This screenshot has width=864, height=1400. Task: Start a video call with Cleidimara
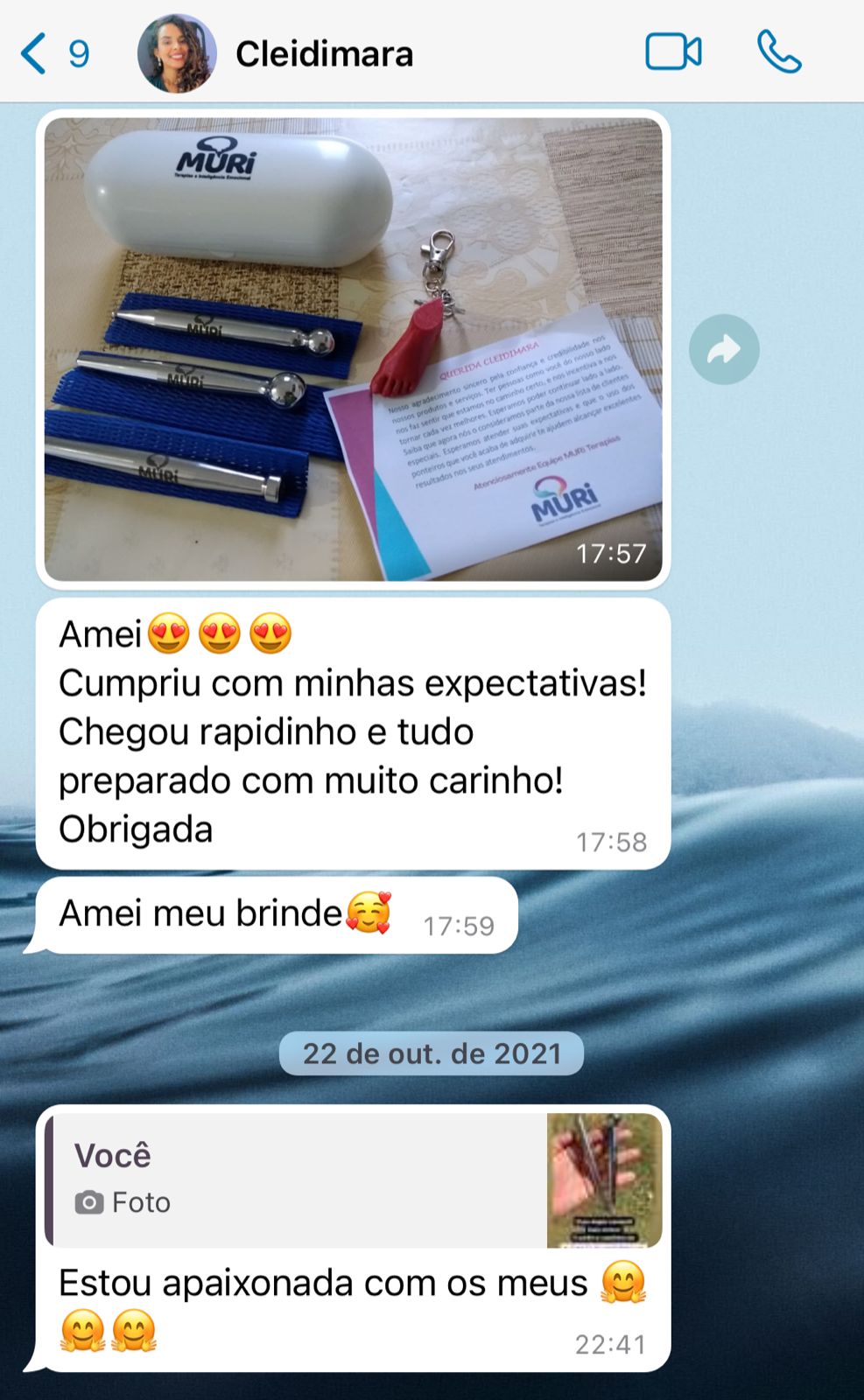tap(672, 52)
